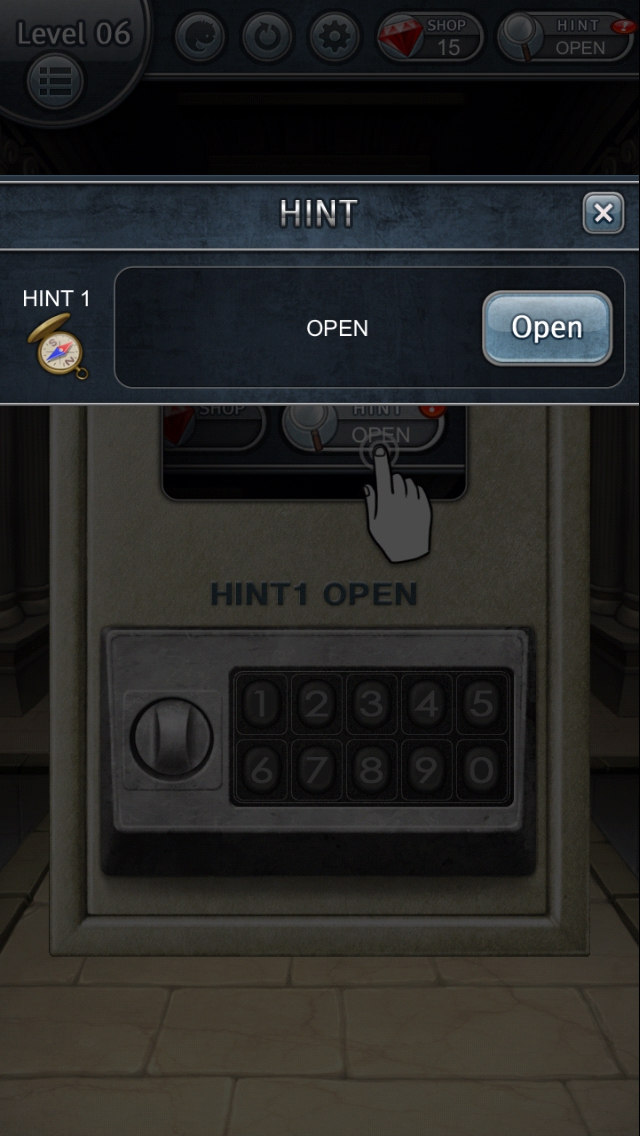The height and width of the screenshot is (1136, 640).
Task: Turn the safe knob
Action: pos(172,737)
